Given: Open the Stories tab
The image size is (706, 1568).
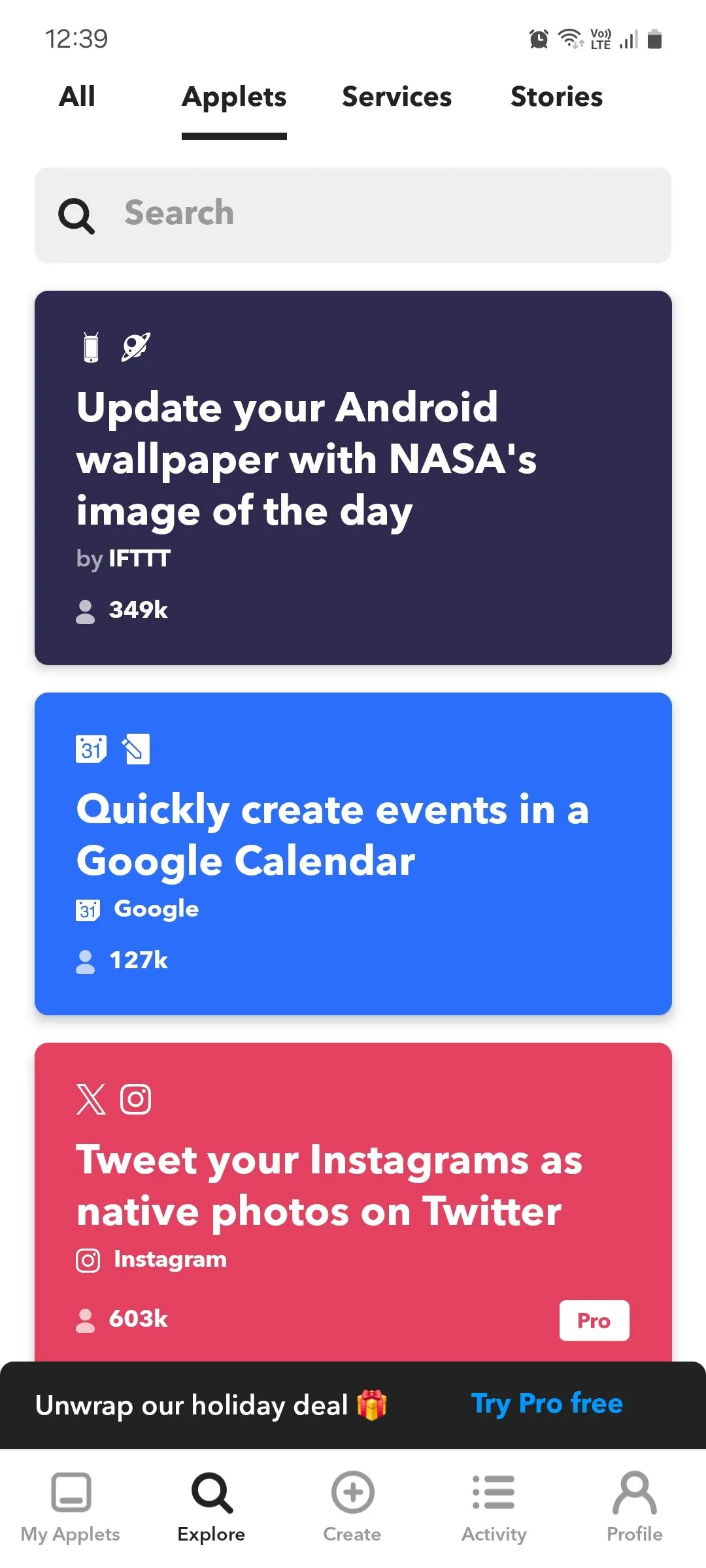Looking at the screenshot, I should [x=556, y=97].
